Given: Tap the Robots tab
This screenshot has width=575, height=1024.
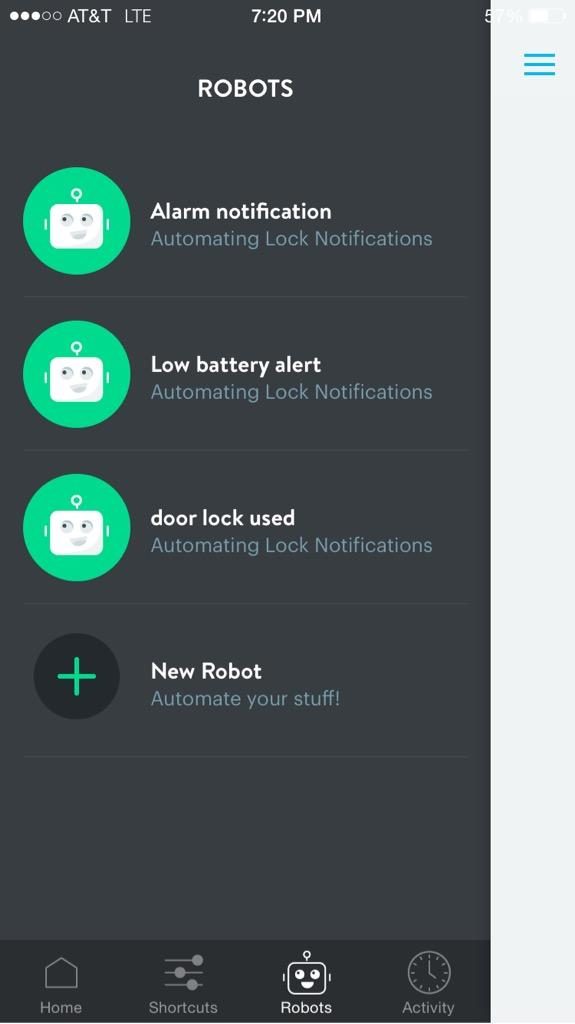Looking at the screenshot, I should [x=306, y=983].
